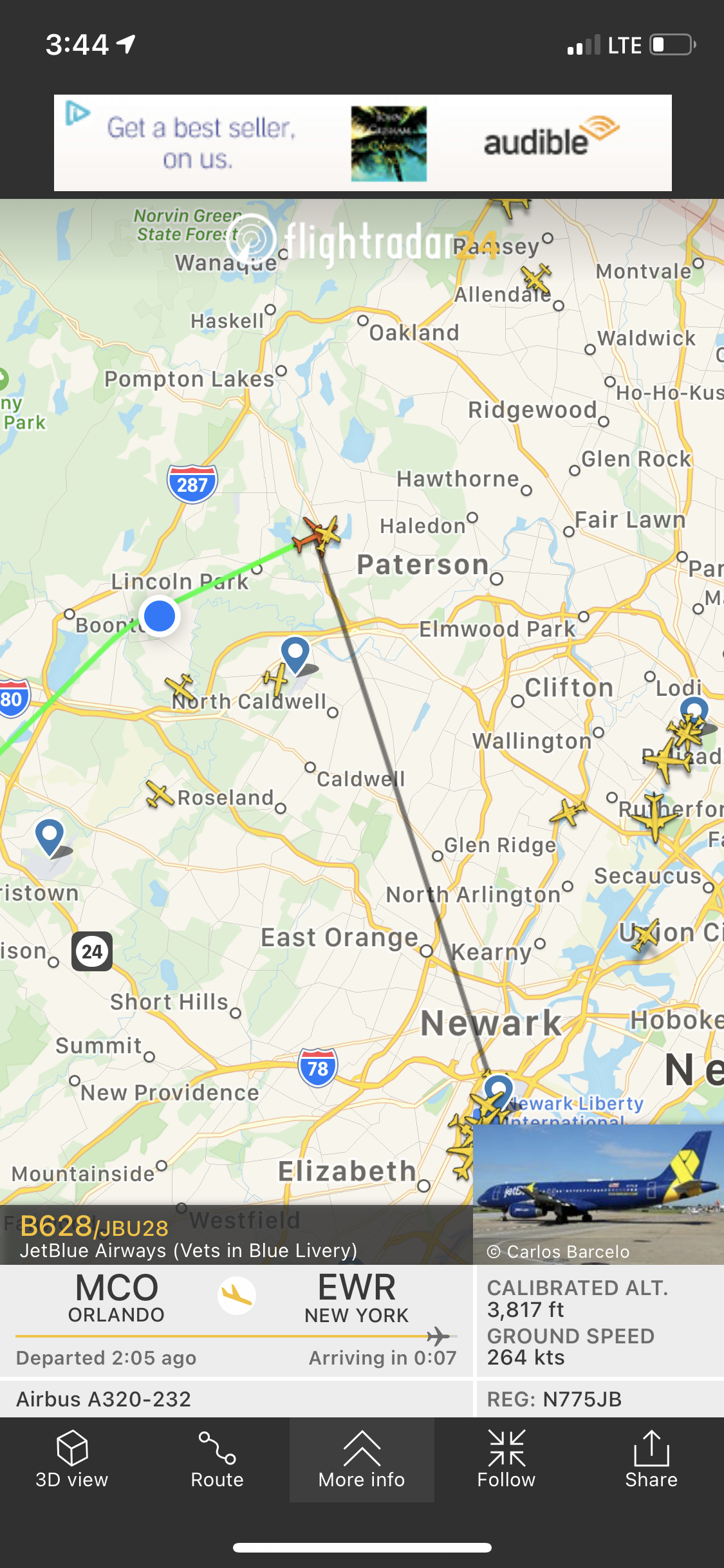Tap the airport pin near Lodi
Image resolution: width=724 pixels, height=1568 pixels.
(694, 711)
